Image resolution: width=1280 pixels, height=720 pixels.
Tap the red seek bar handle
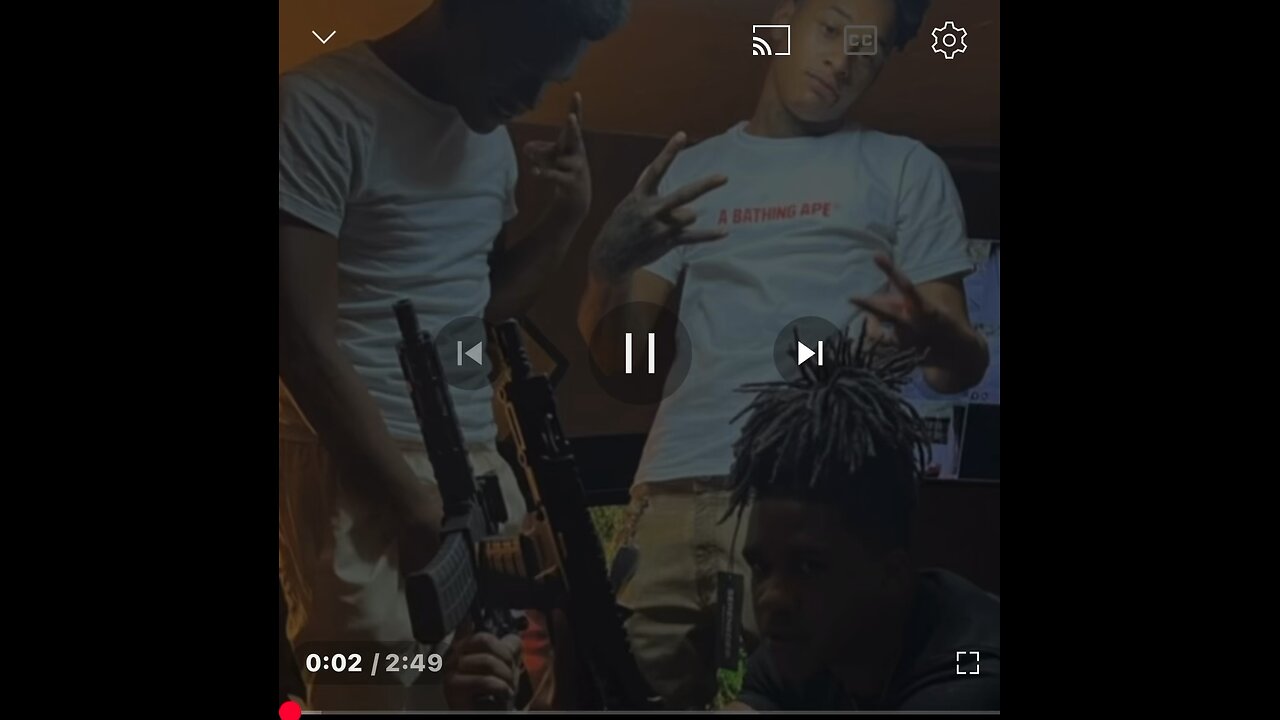(x=290, y=711)
